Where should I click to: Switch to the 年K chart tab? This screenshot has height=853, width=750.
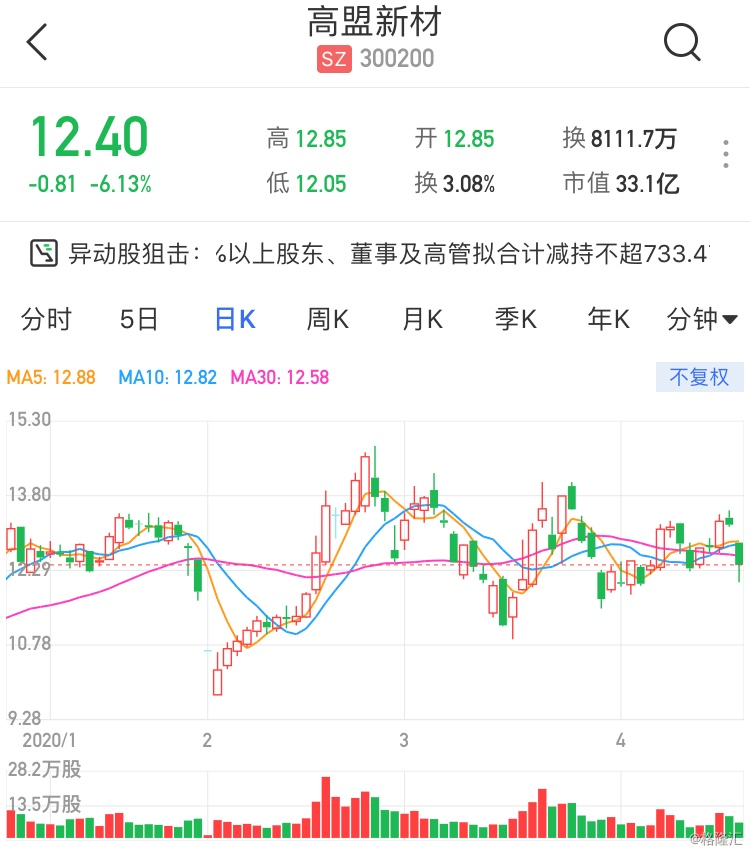coord(609,319)
